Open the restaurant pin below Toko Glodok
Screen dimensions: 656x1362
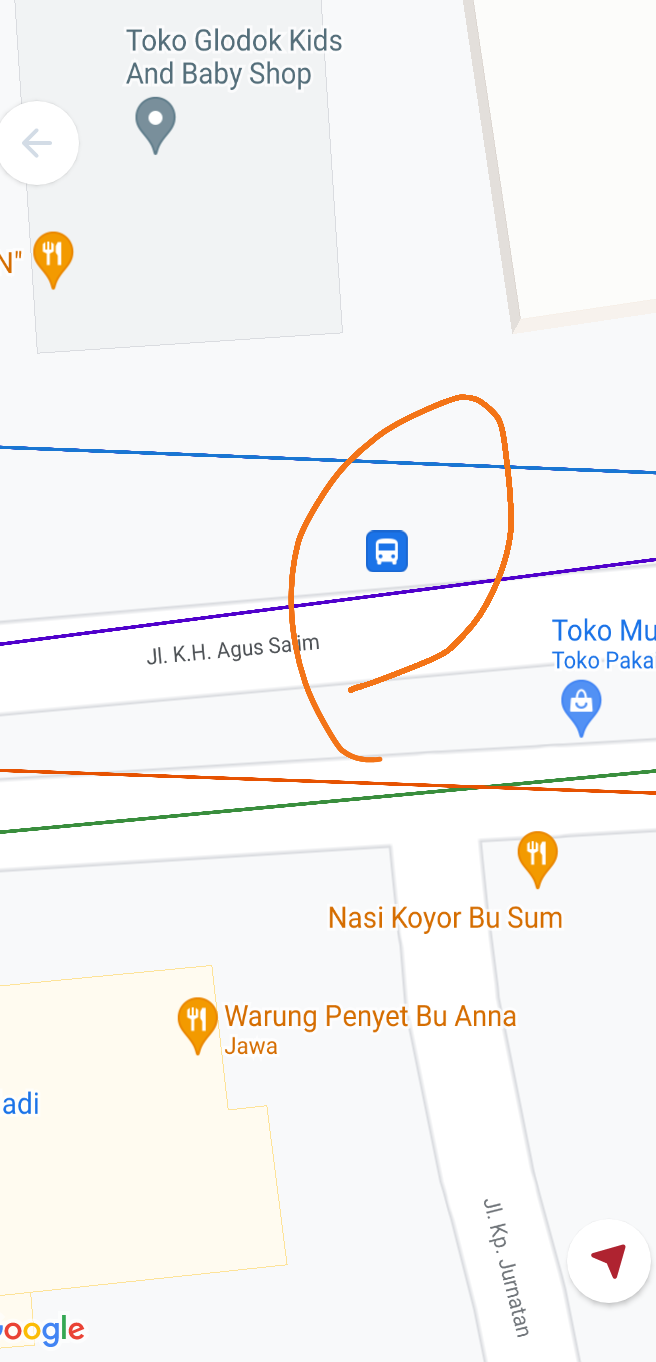coord(53,256)
